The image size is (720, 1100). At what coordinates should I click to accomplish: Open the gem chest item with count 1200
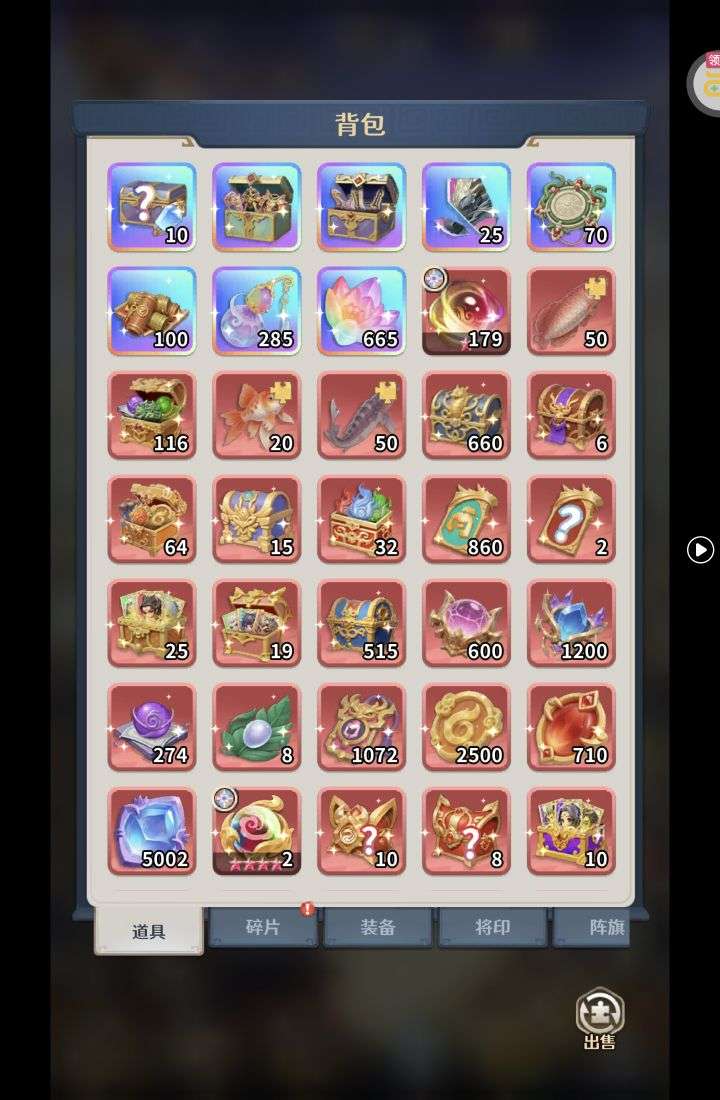[x=571, y=623]
